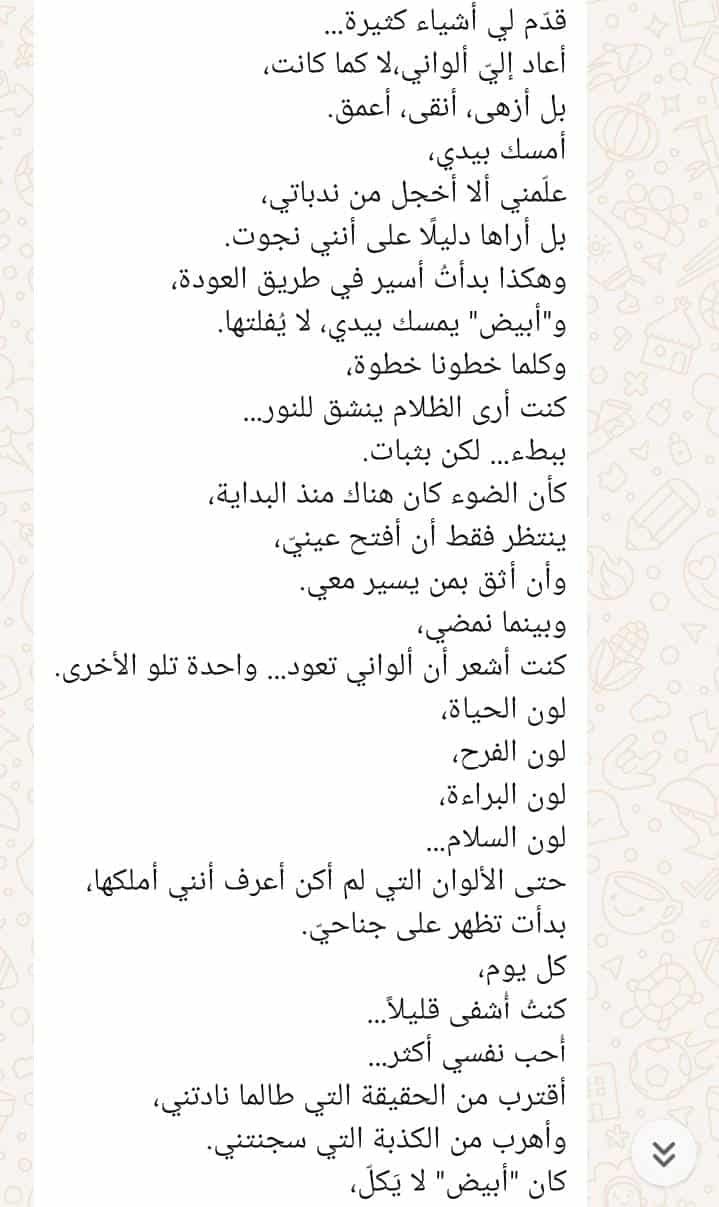Jump to the latest message with the down arrow
The height and width of the screenshot is (1207, 719).
click(x=664, y=1153)
